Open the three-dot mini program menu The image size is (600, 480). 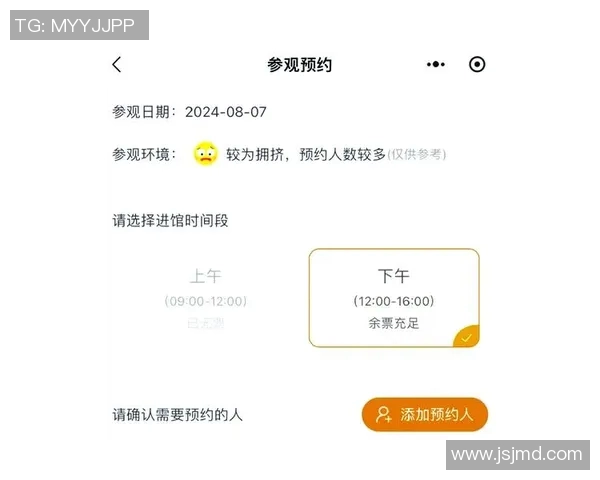pos(436,65)
